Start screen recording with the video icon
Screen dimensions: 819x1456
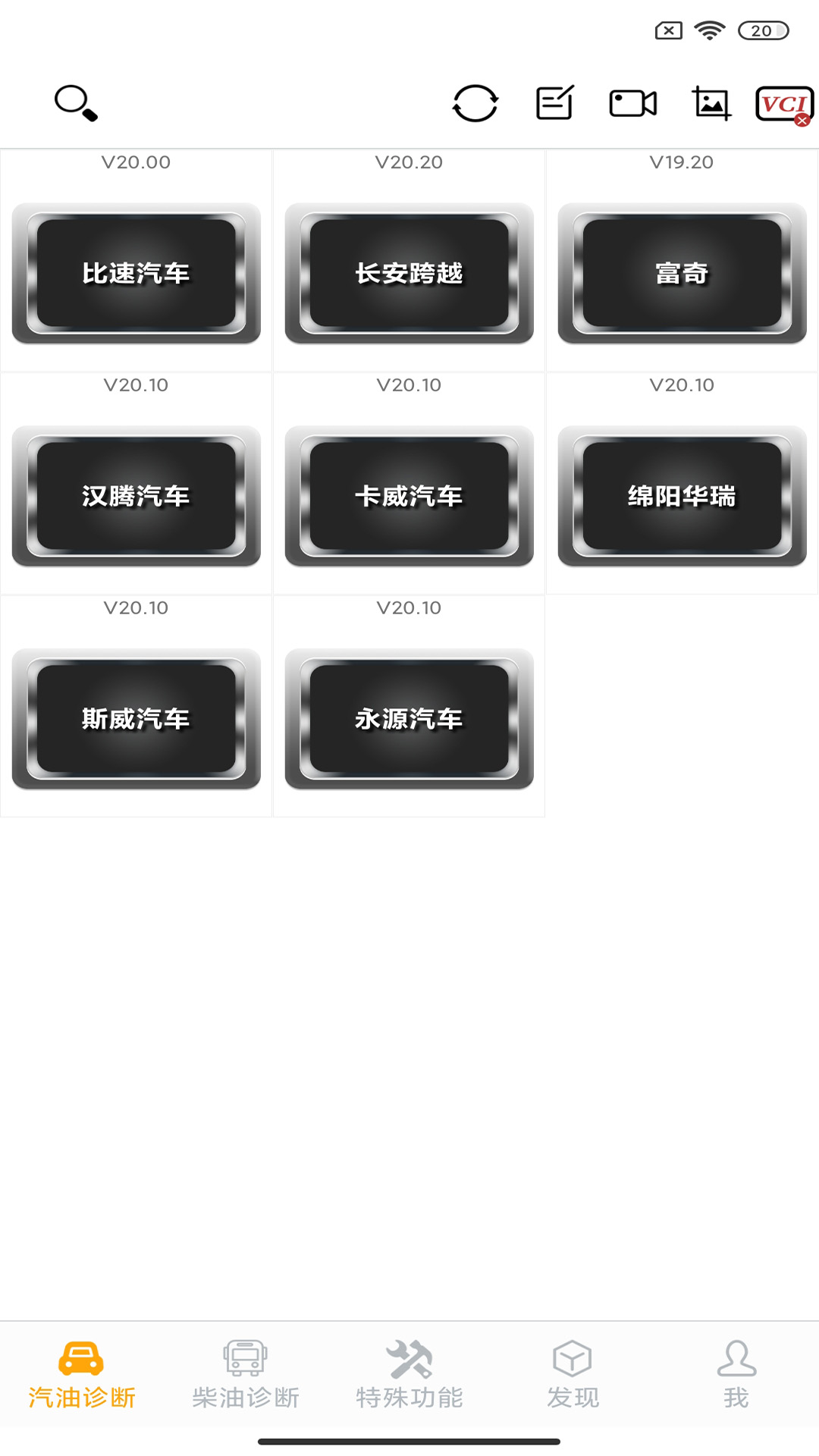click(x=633, y=102)
